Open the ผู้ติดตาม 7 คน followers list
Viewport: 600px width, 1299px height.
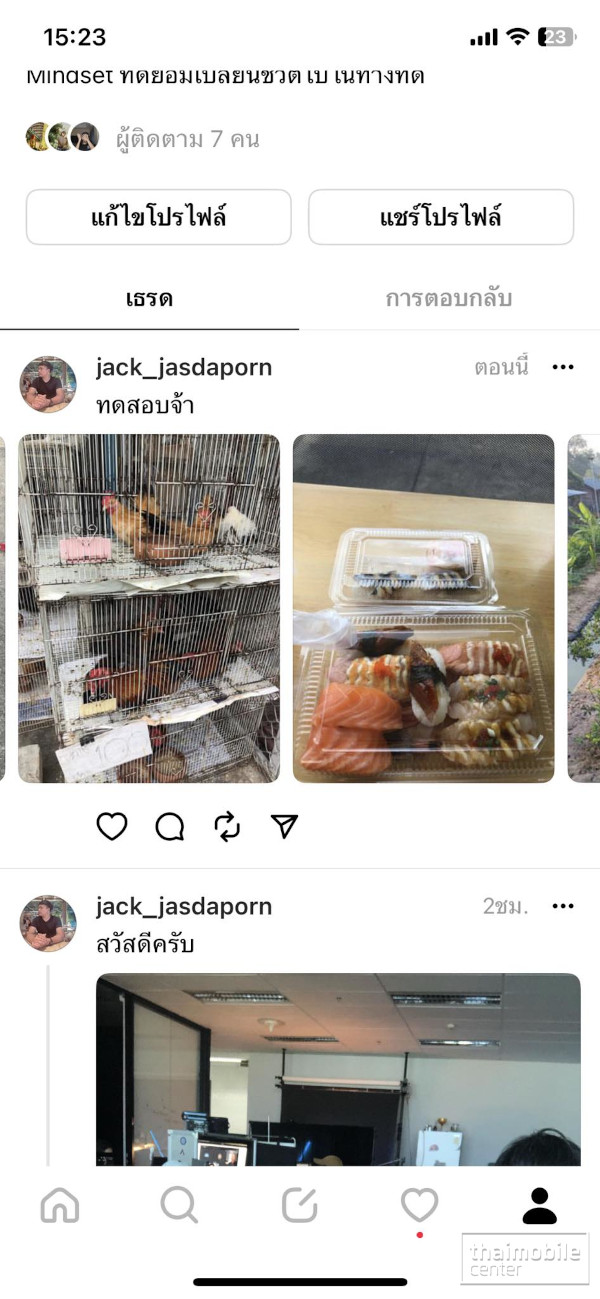pyautogui.click(x=187, y=138)
